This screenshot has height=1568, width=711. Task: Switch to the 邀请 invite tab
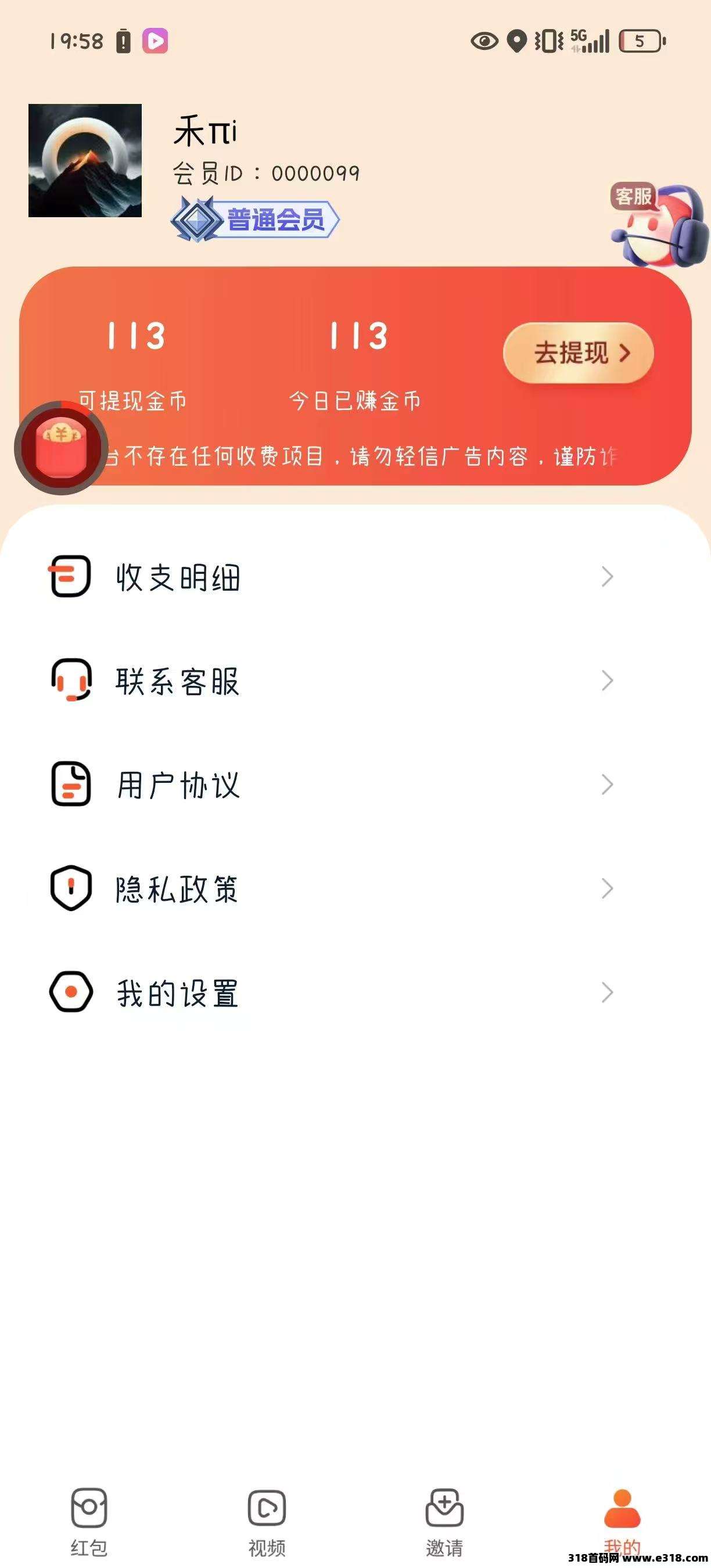444,1522
